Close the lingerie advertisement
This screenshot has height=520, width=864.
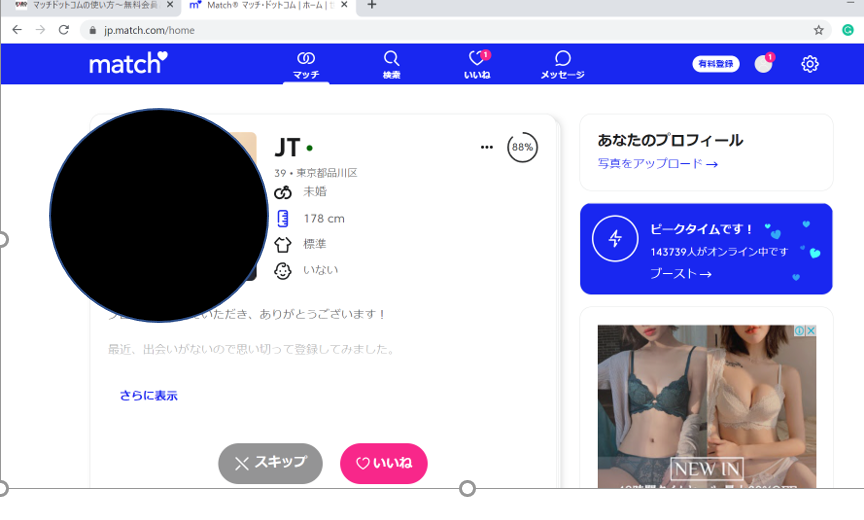point(811,331)
